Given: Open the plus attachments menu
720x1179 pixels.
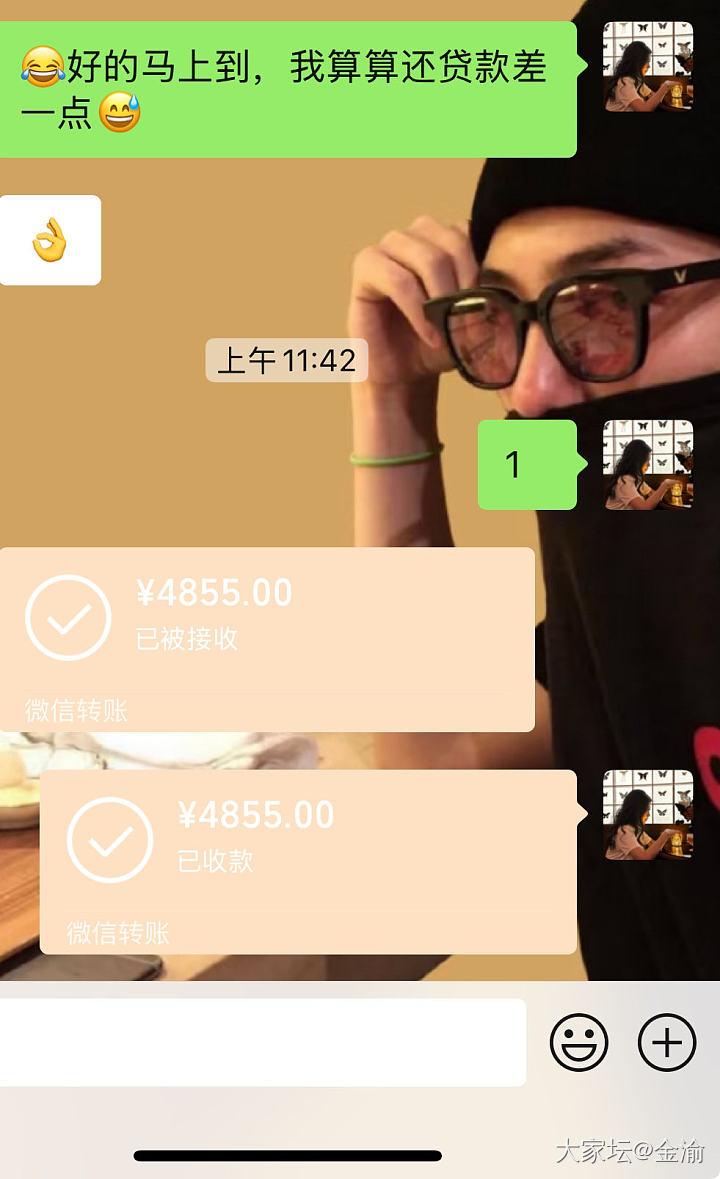Looking at the screenshot, I should [667, 1043].
